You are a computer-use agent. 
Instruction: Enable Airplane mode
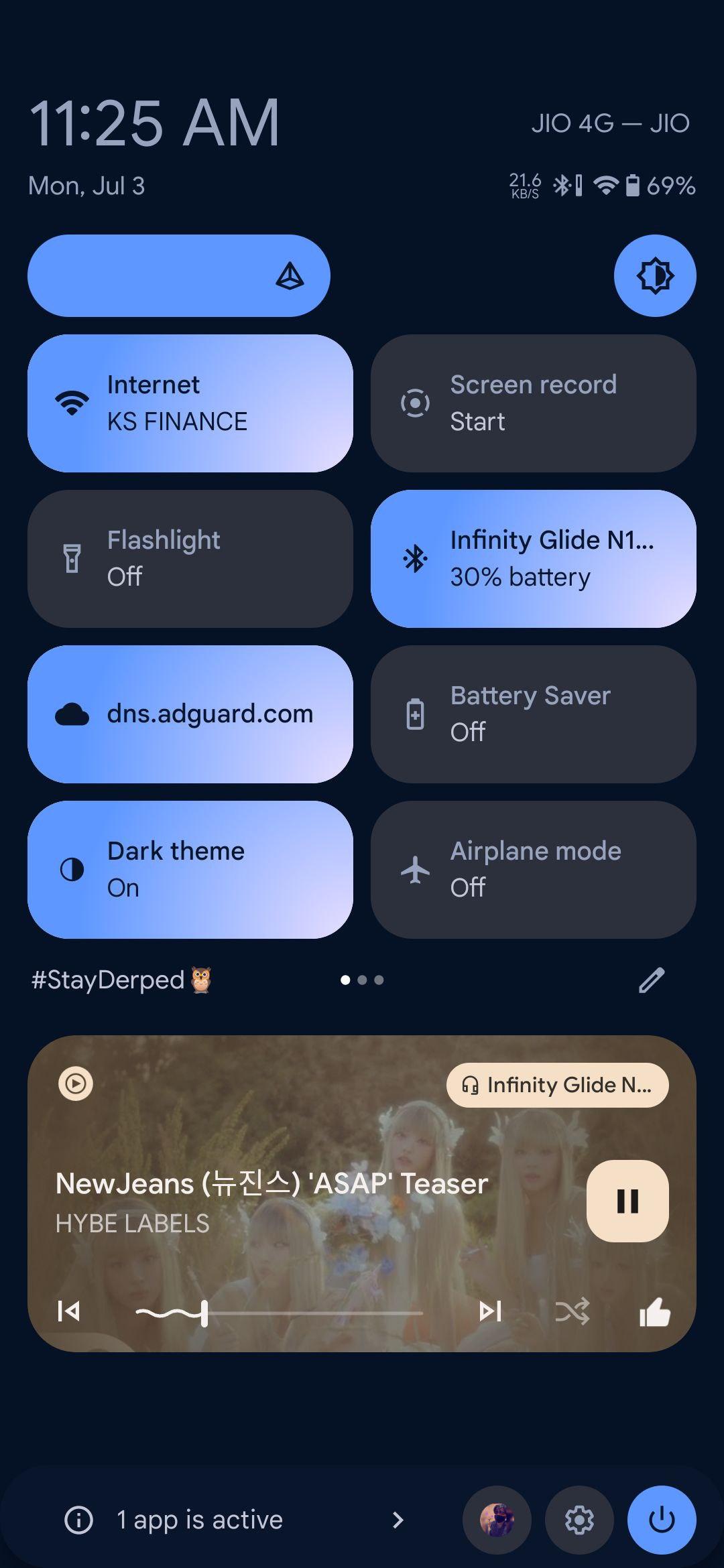[533, 870]
